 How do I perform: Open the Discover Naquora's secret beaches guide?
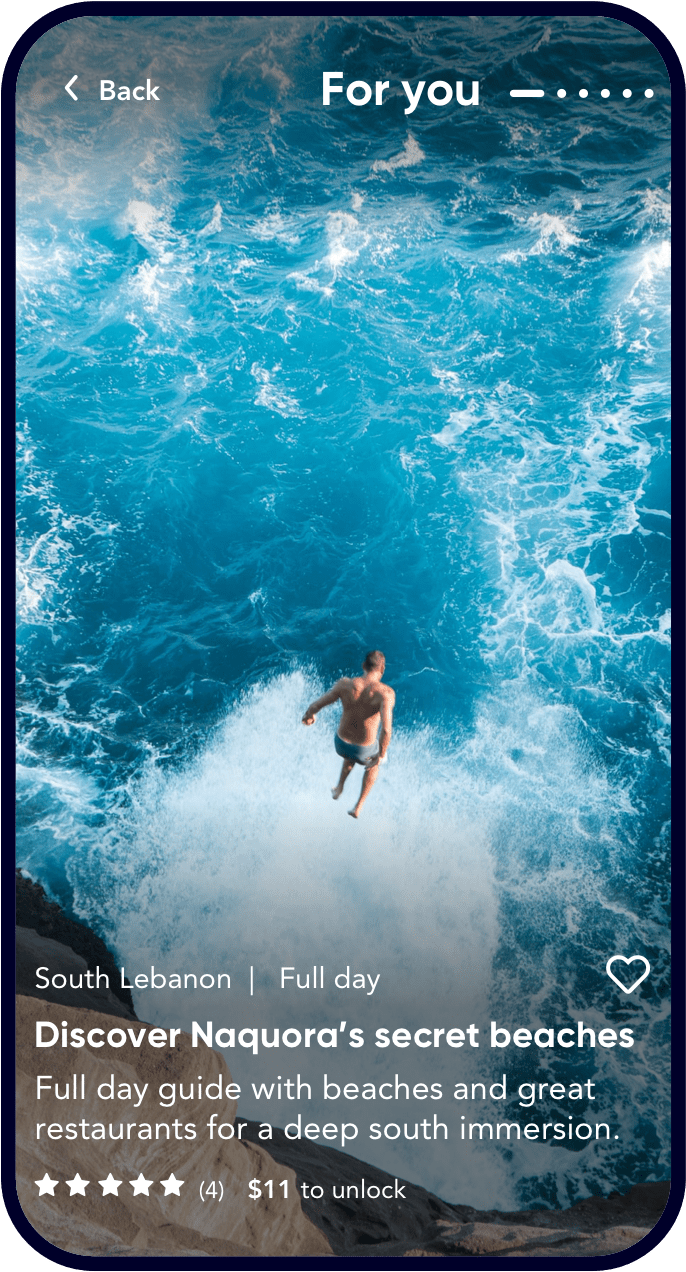[x=334, y=1035]
